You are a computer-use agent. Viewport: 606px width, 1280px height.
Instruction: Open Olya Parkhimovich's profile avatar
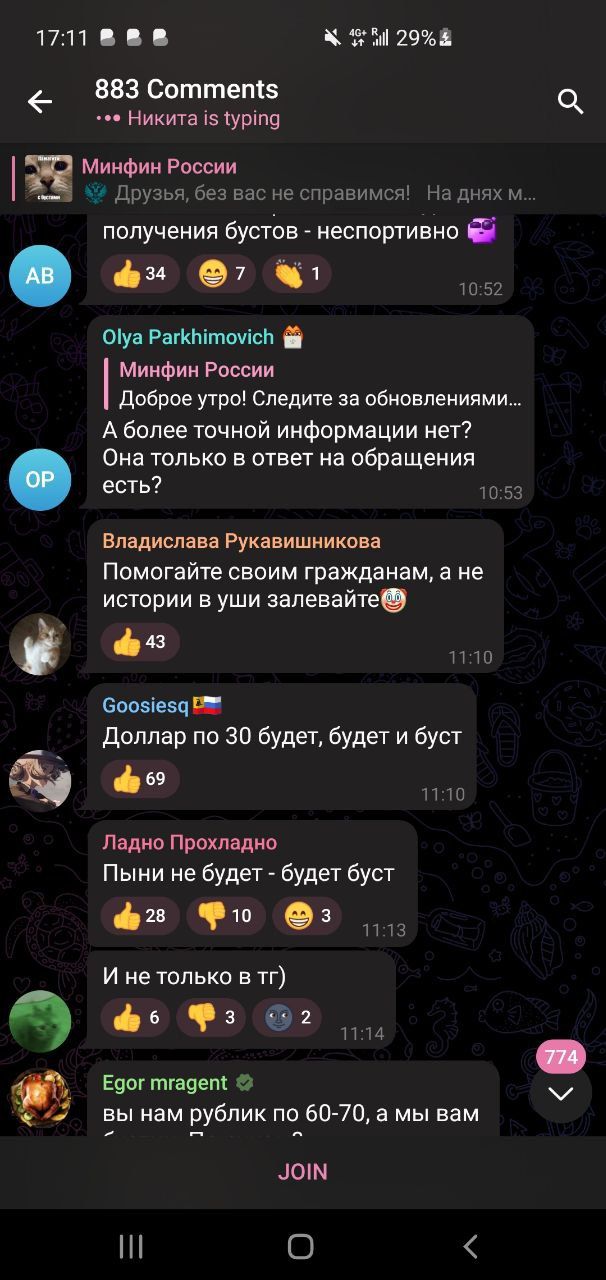[40, 480]
